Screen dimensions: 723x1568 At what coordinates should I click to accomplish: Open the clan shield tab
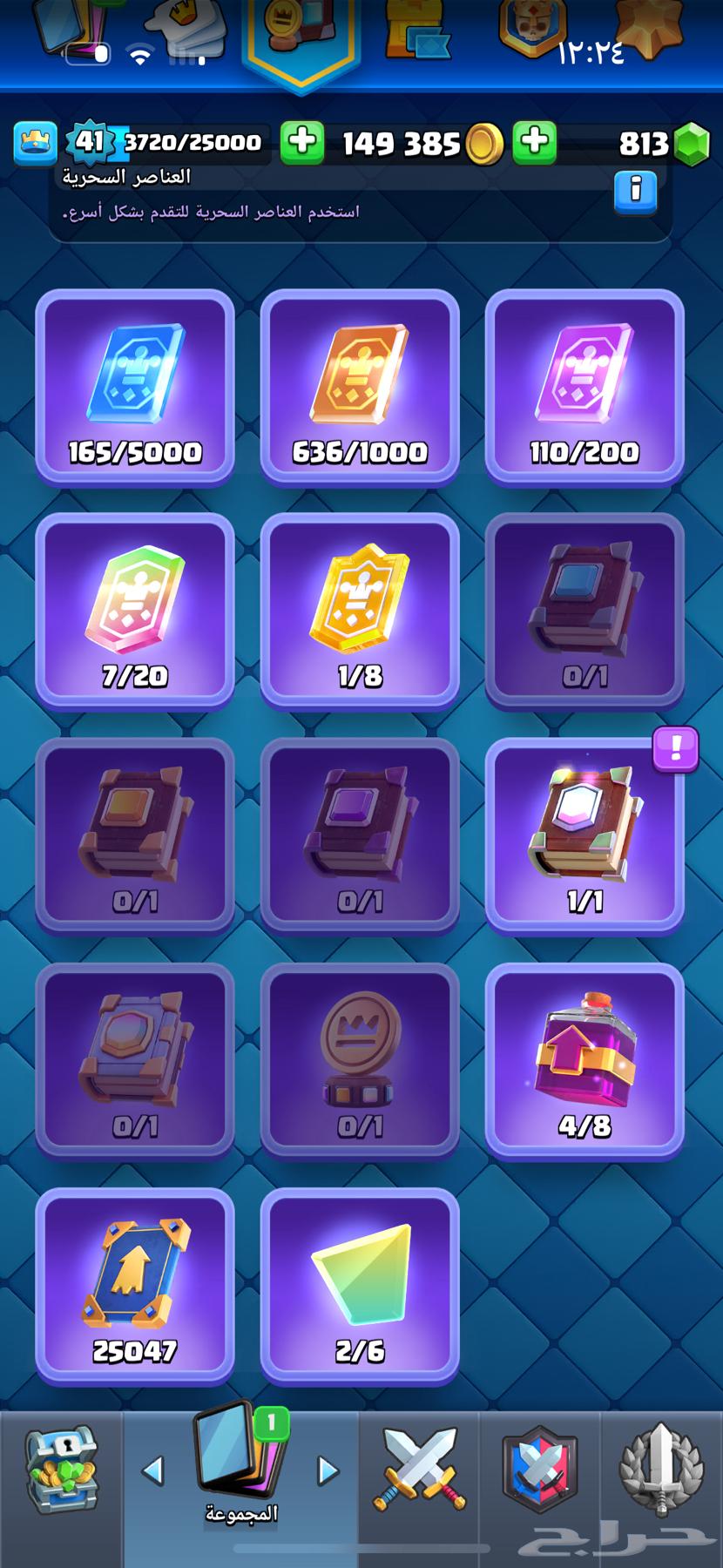539,1470
